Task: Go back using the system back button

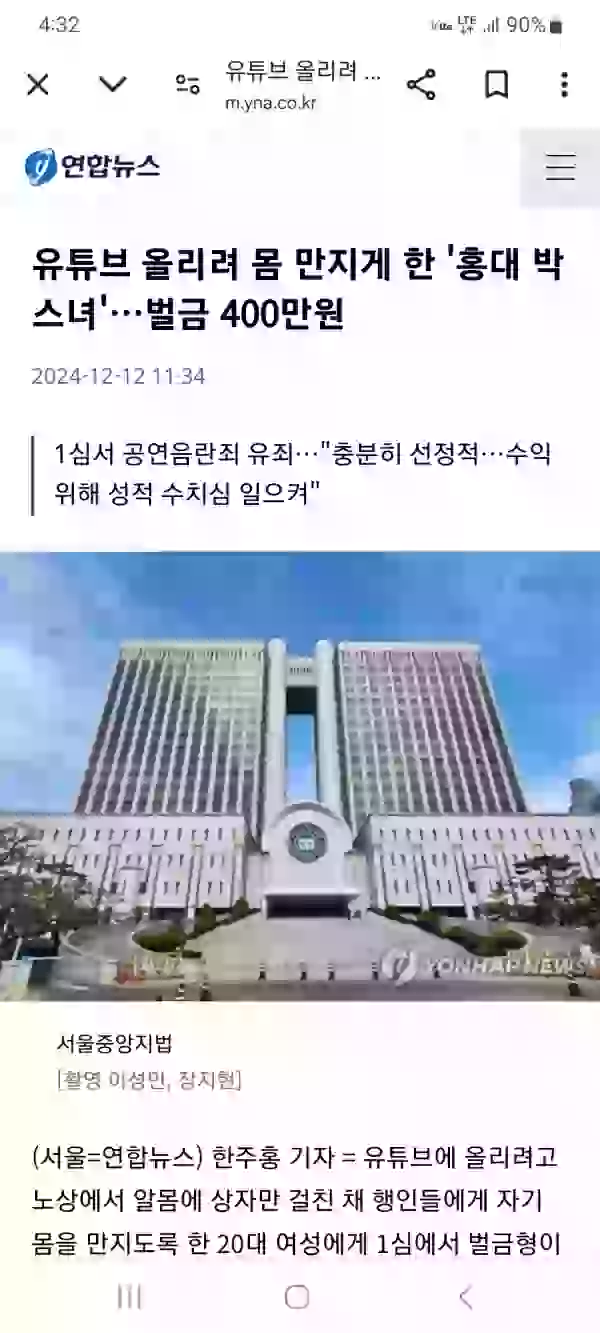Action: click(465, 1297)
